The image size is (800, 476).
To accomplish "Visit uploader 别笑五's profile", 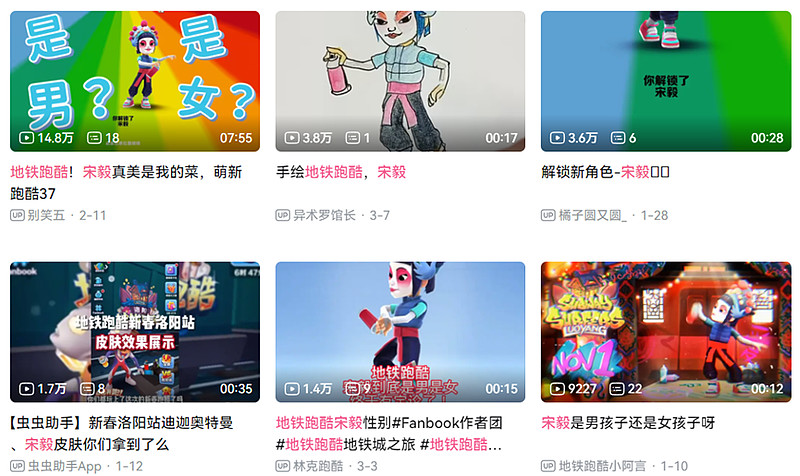I will click(x=50, y=215).
